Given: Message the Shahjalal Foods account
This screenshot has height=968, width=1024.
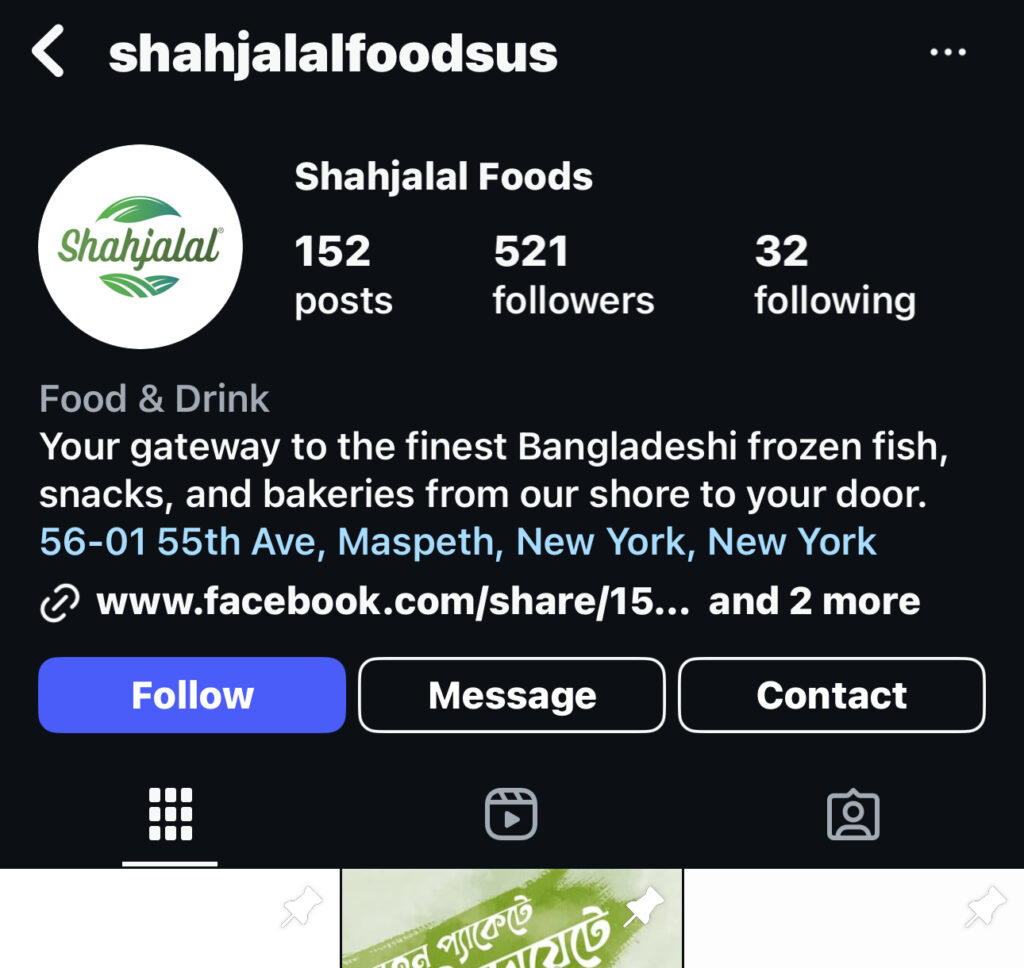Looking at the screenshot, I should [512, 695].
